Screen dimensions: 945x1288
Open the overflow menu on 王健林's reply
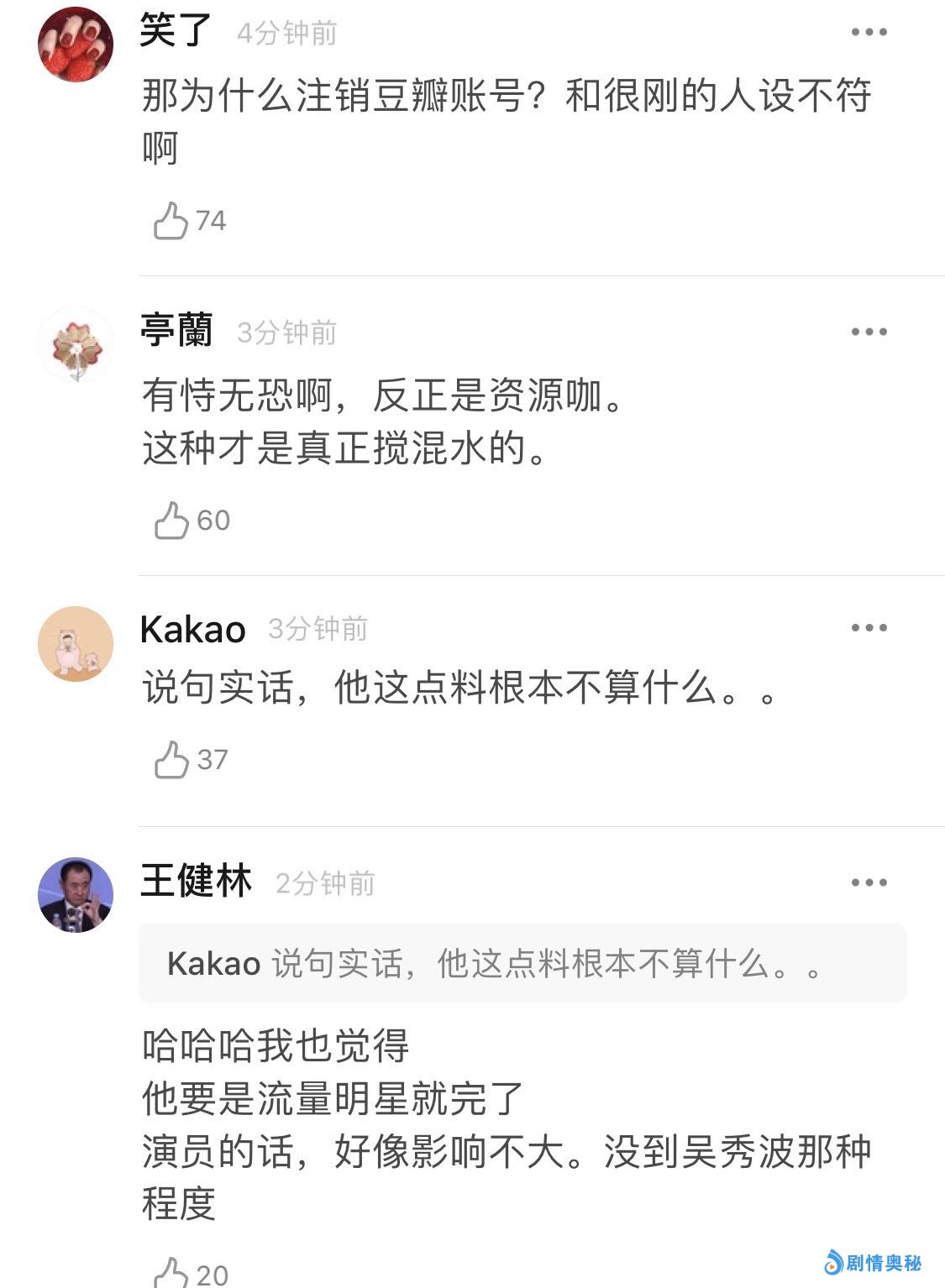click(x=869, y=882)
